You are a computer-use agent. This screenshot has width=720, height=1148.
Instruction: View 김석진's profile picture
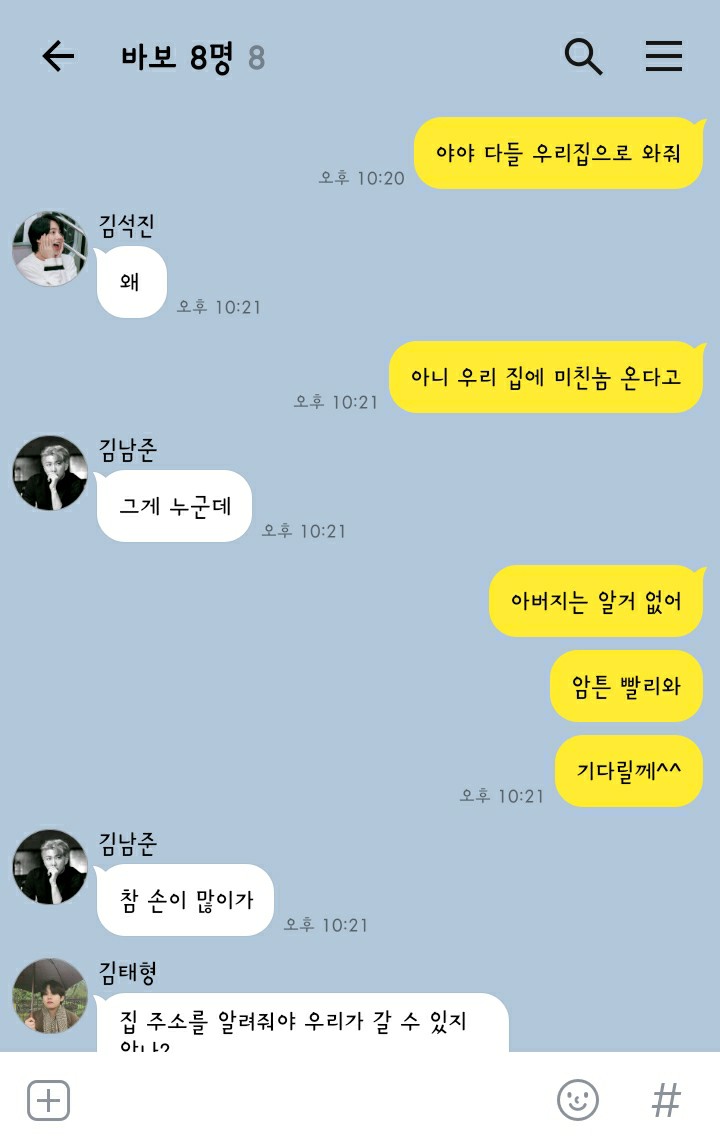click(50, 249)
